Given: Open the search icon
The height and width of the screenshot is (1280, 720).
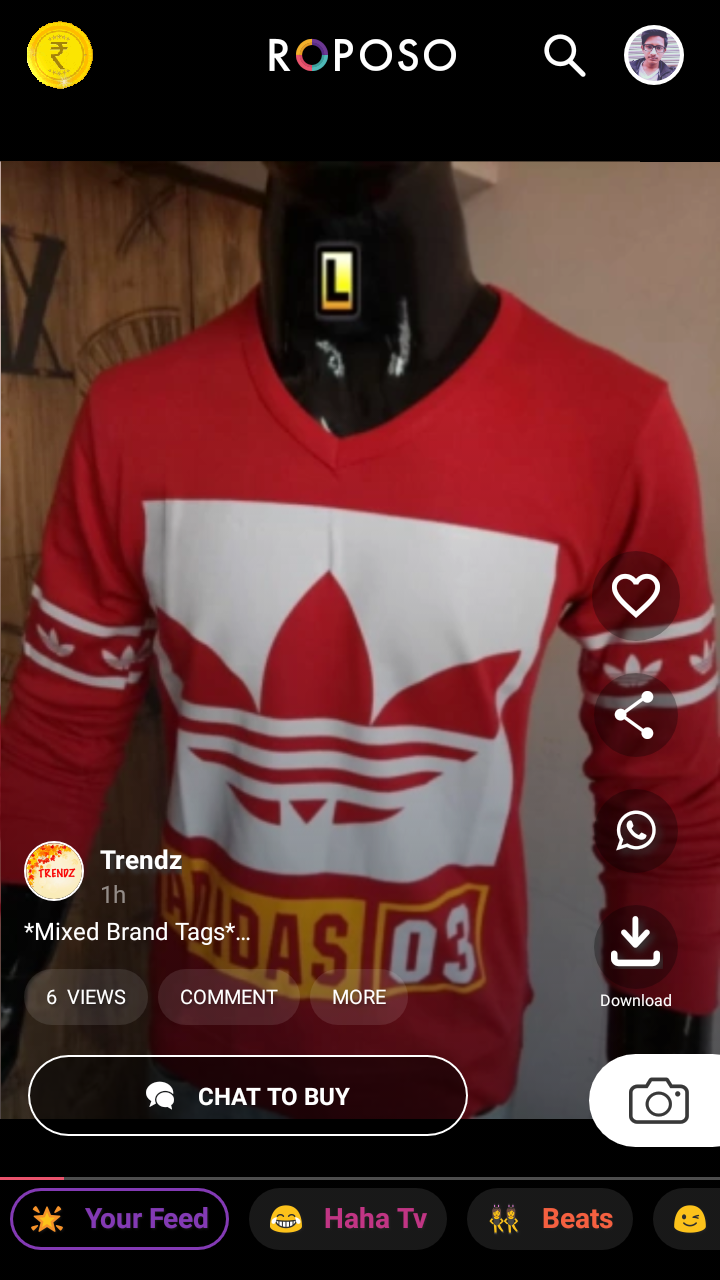Looking at the screenshot, I should coord(564,56).
